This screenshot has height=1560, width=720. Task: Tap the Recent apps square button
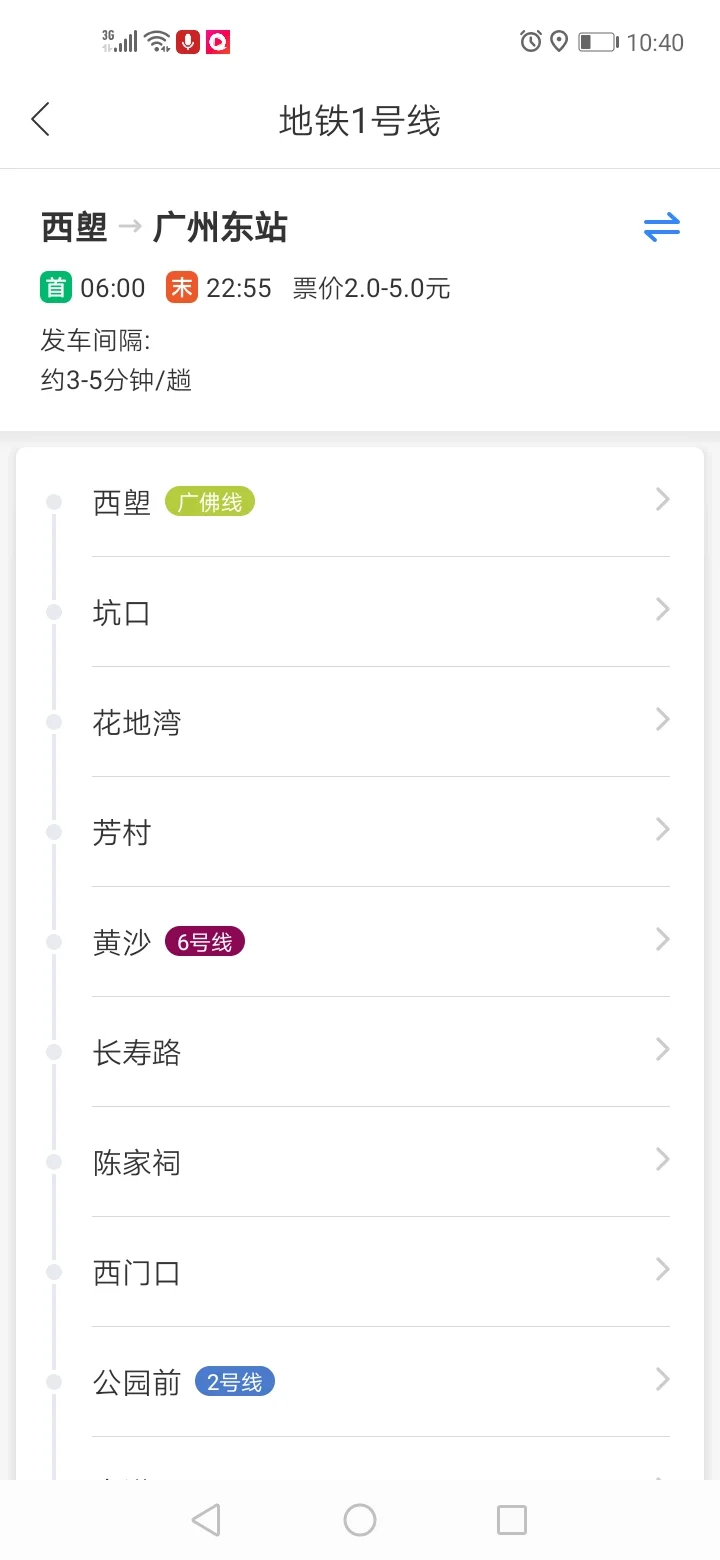click(x=511, y=1519)
